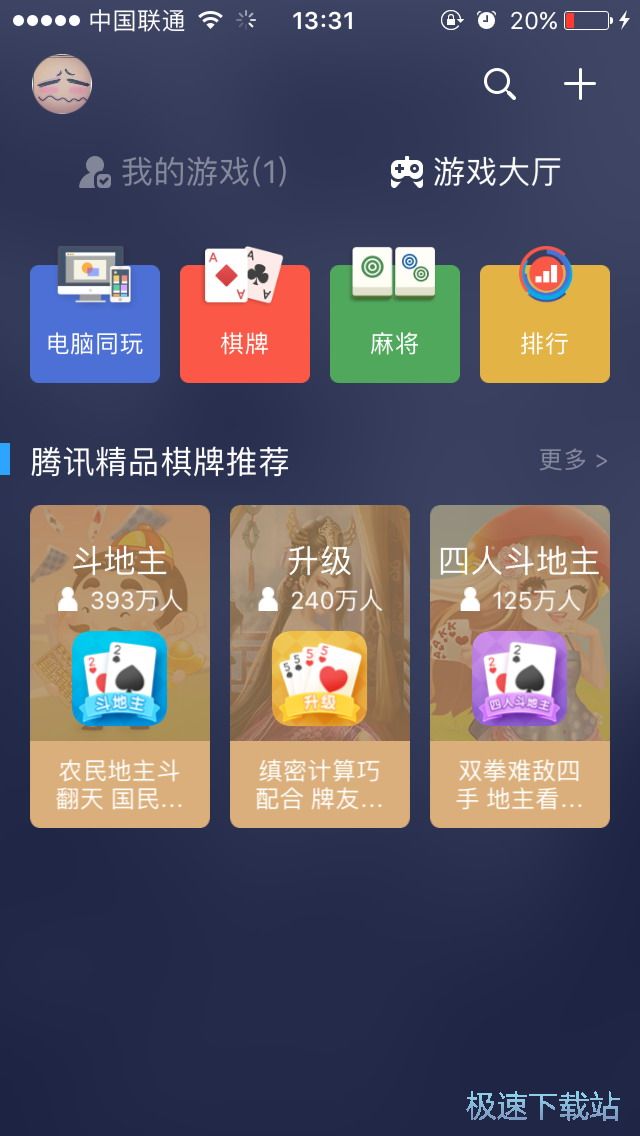Open the 棋牌 category
Image resolution: width=640 pixels, height=1136 pixels.
pos(245,323)
